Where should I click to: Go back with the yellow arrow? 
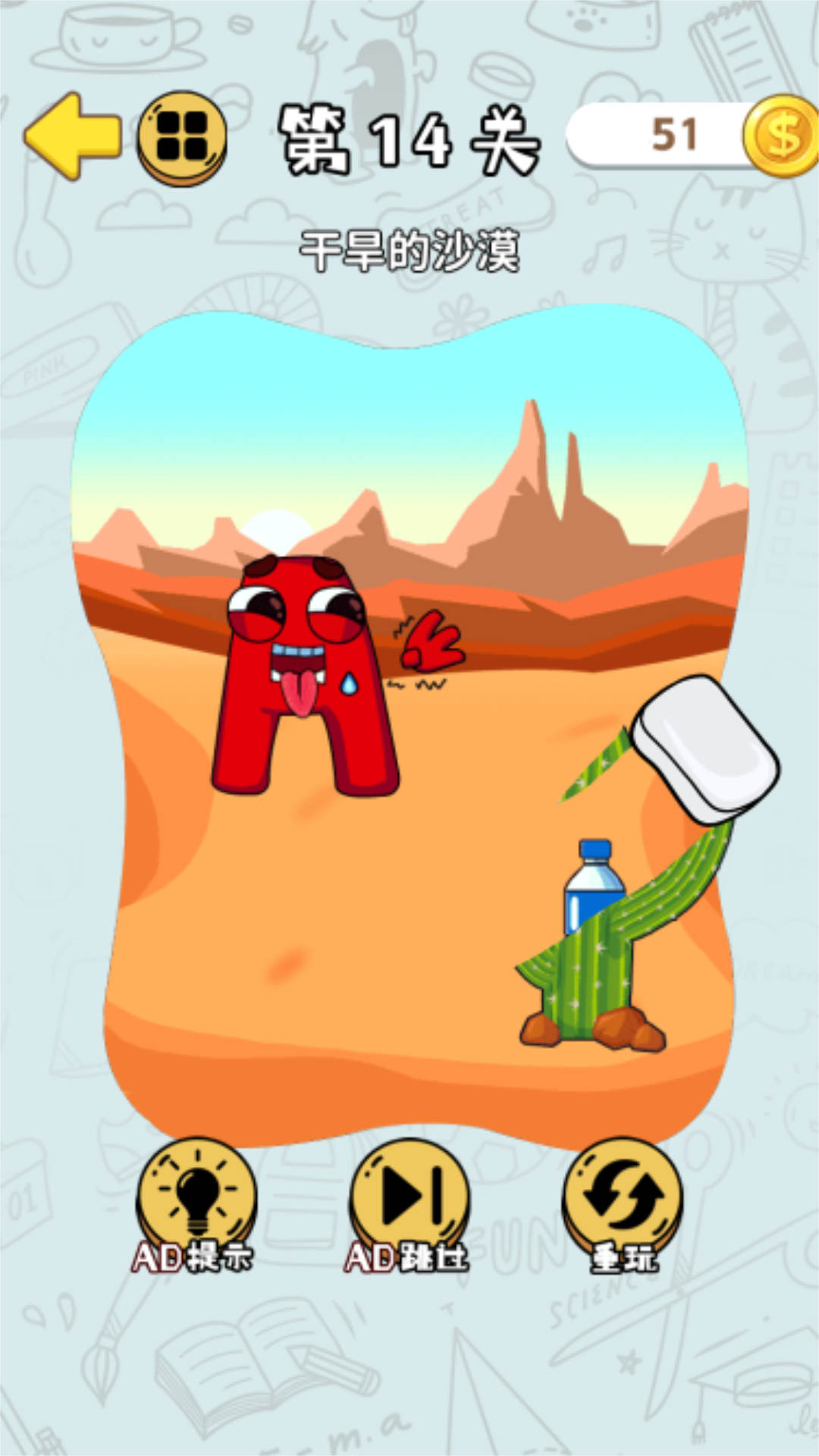tap(73, 136)
